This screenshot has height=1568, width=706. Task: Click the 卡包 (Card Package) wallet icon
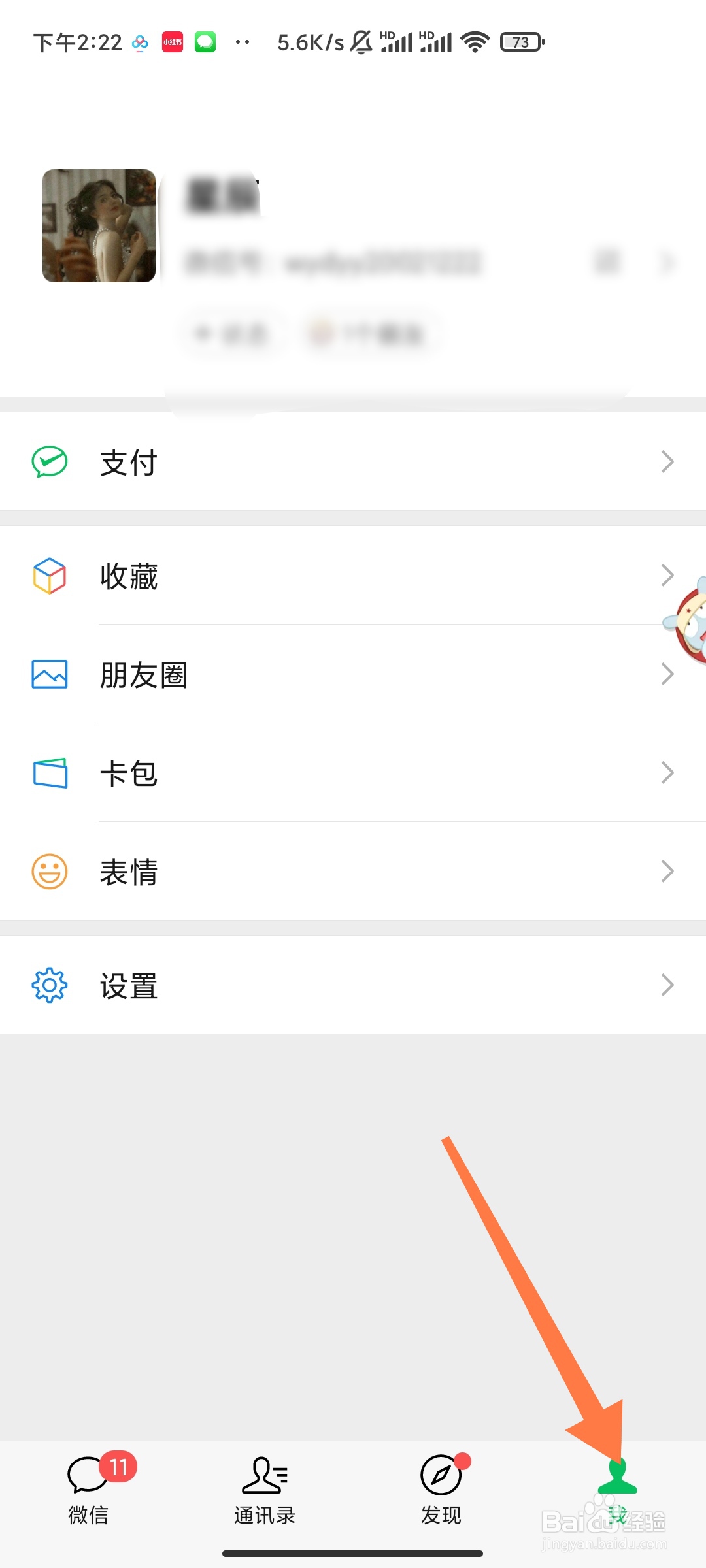click(x=49, y=773)
